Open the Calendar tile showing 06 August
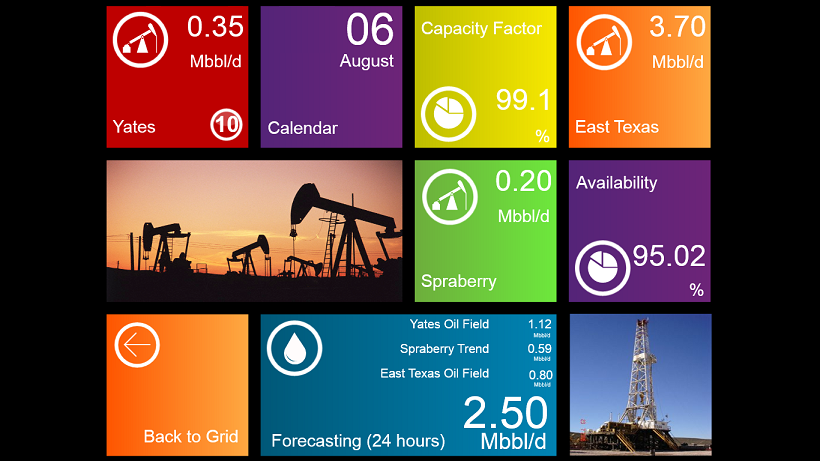 click(331, 77)
